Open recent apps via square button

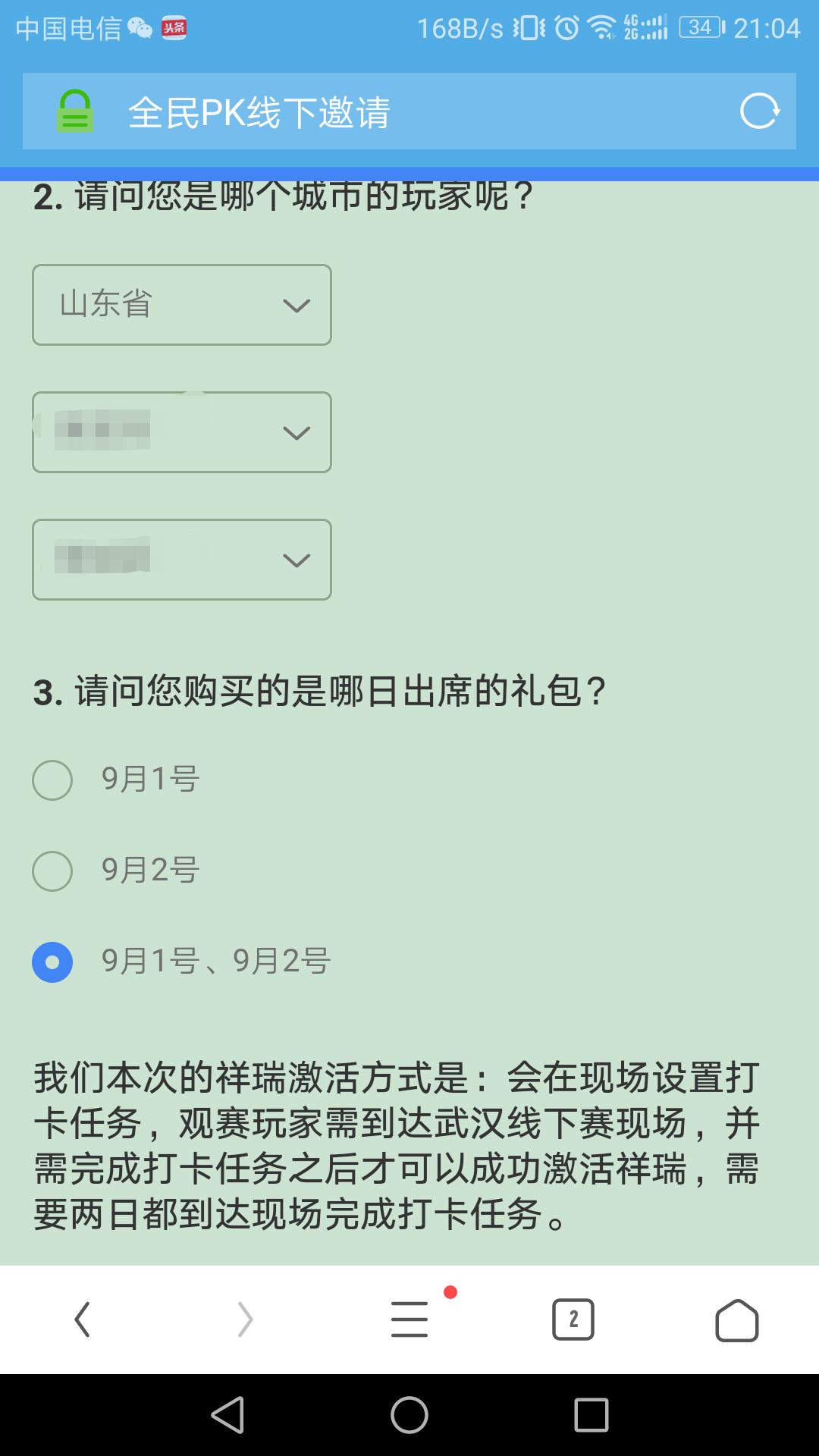(x=591, y=1415)
